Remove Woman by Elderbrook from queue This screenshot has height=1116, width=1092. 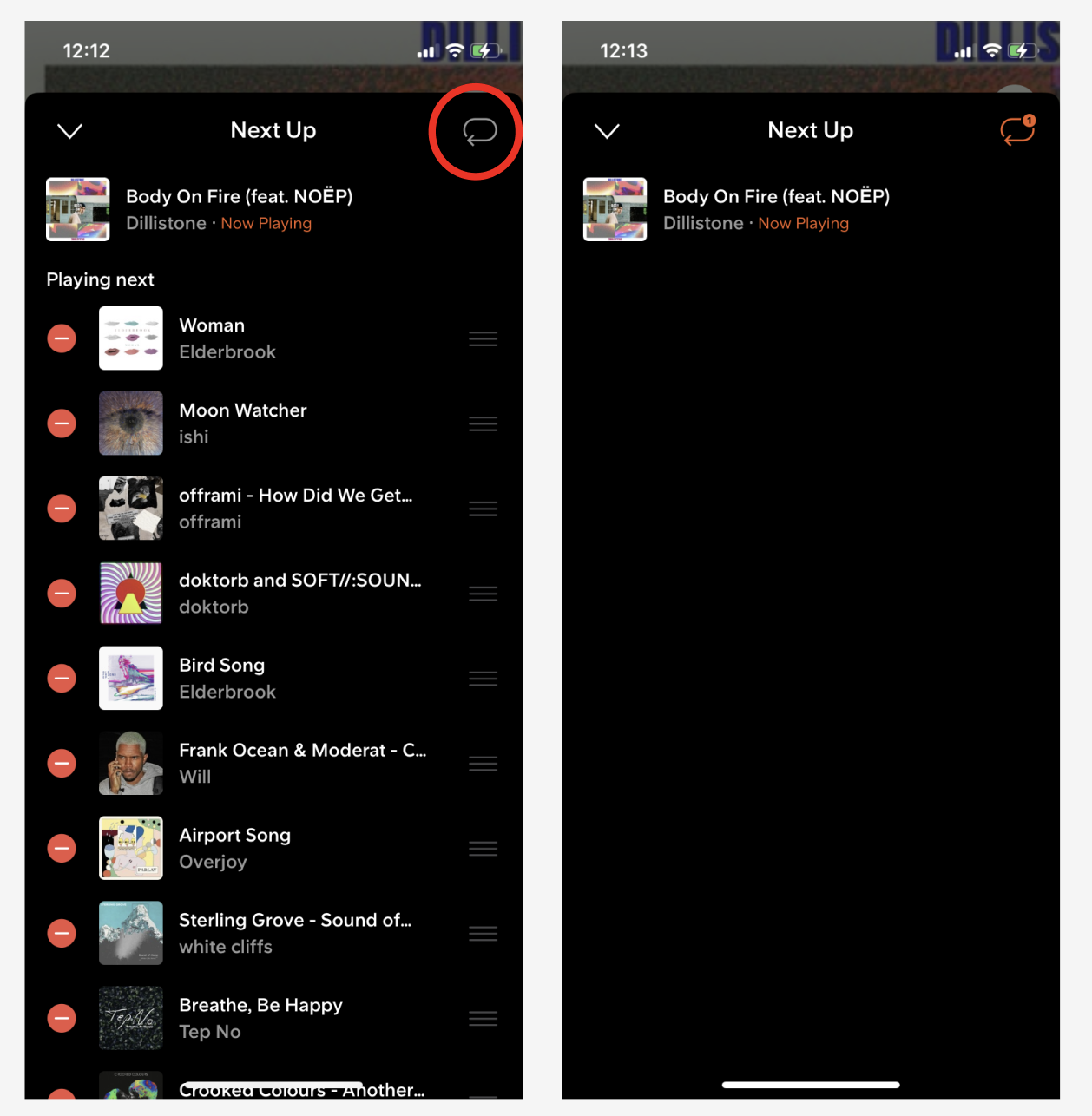(x=62, y=338)
